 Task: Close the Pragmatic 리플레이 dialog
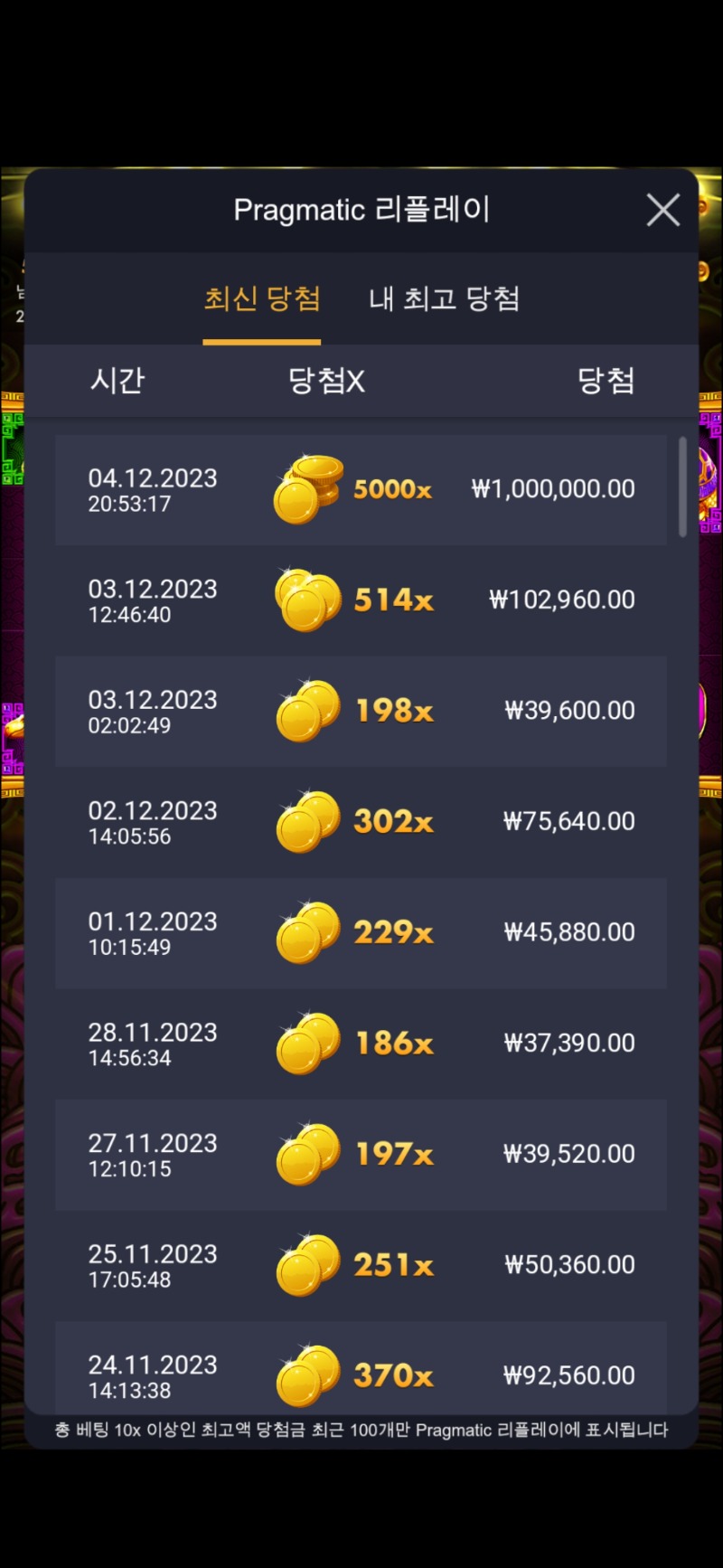(663, 210)
